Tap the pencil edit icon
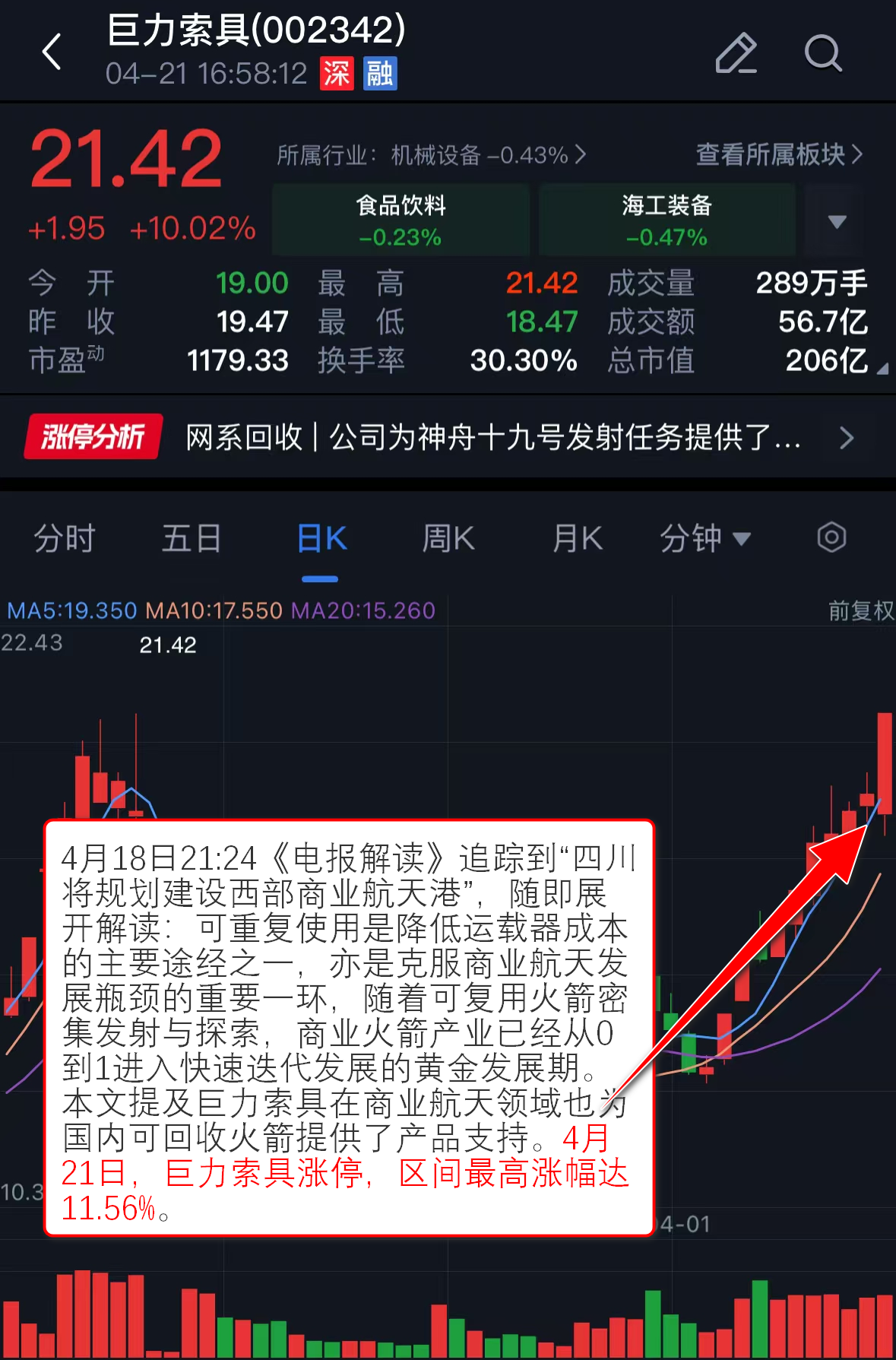896x1360 pixels. click(736, 53)
